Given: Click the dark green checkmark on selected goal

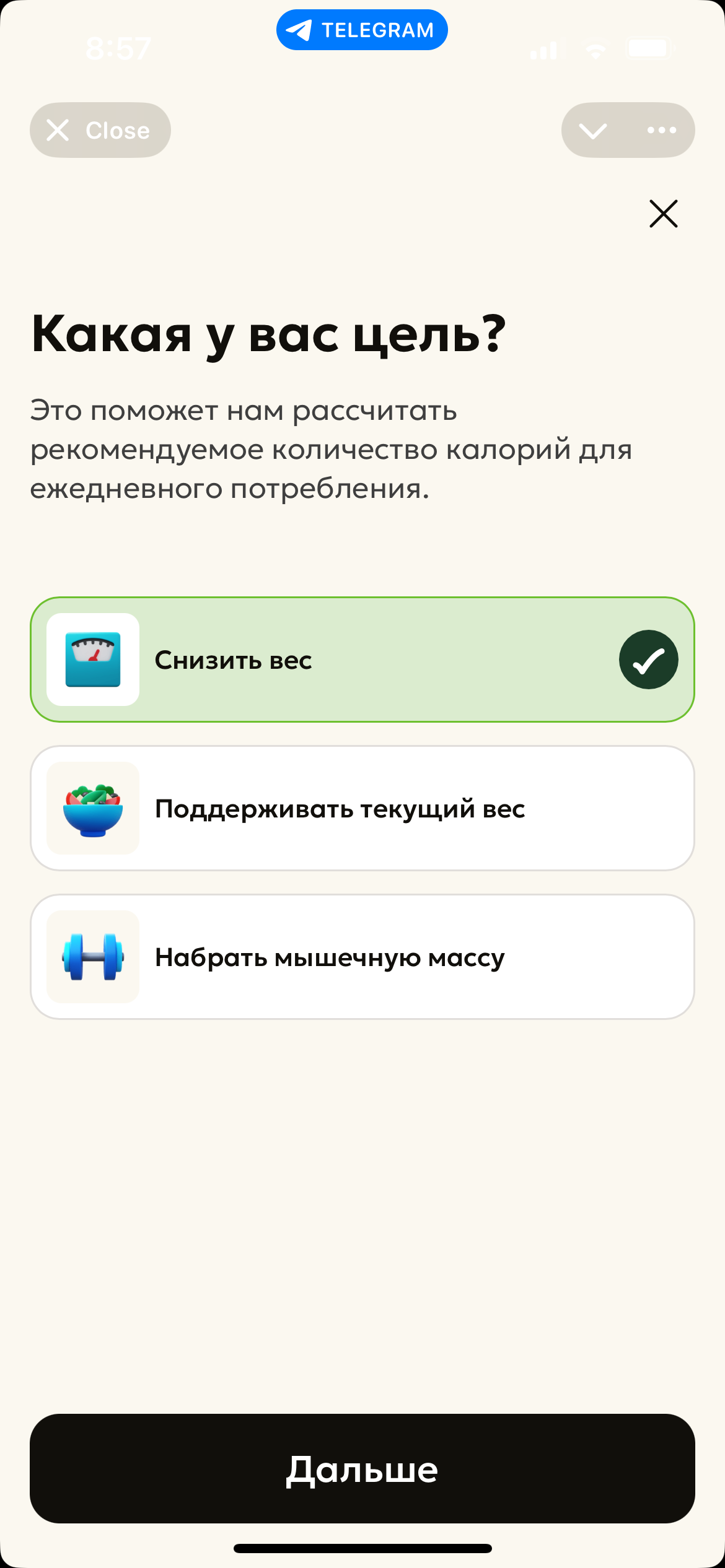Looking at the screenshot, I should pyautogui.click(x=649, y=658).
